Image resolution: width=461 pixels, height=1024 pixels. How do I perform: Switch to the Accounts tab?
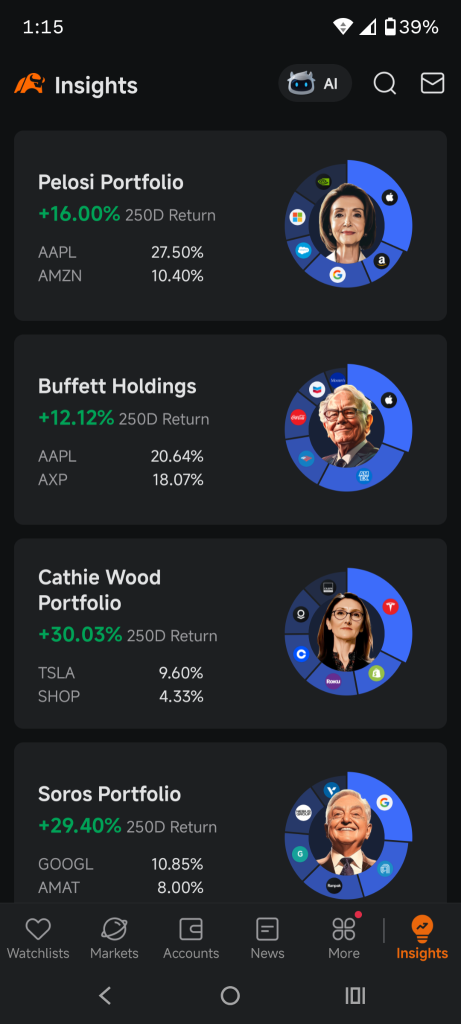tap(191, 938)
